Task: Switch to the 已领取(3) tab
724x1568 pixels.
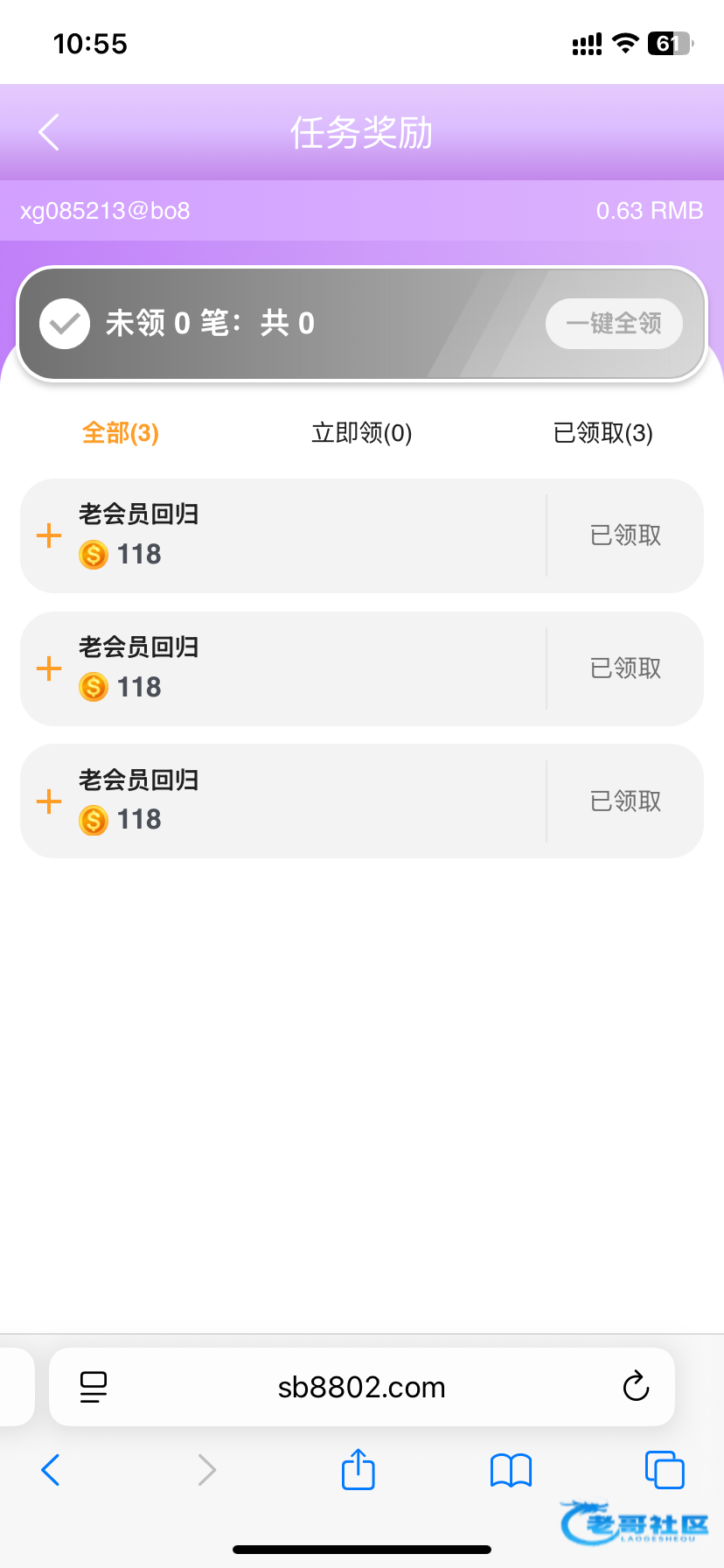Action: coord(603,432)
